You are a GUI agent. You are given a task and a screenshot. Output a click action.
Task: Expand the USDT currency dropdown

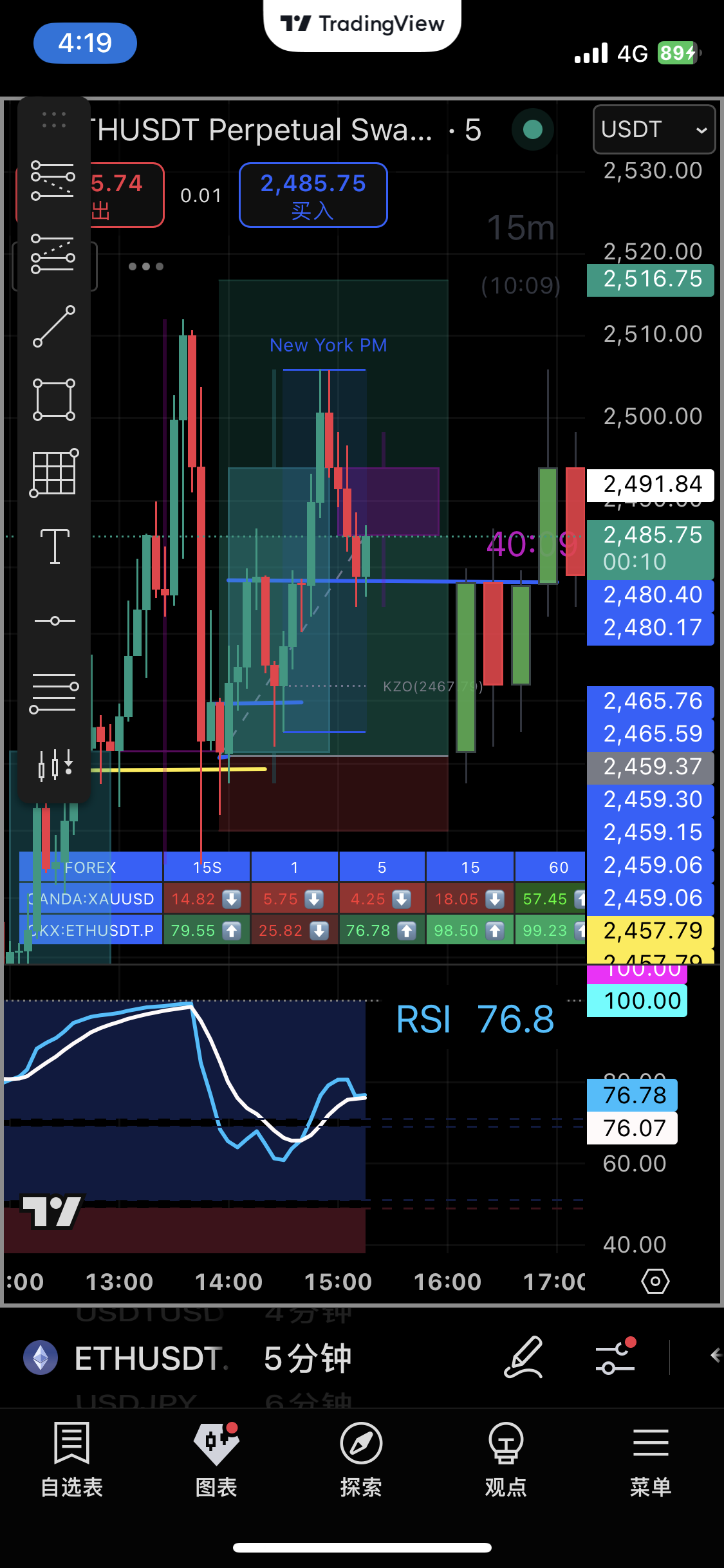coord(653,129)
